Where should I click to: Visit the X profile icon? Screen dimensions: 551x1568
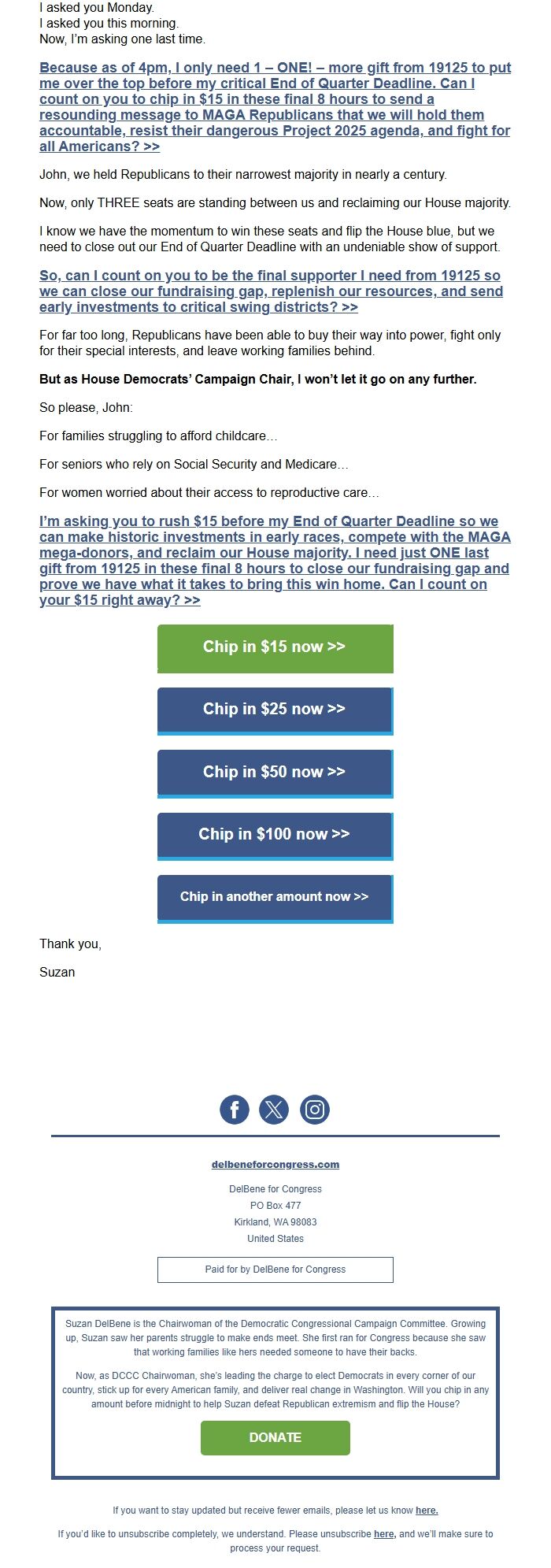click(274, 1110)
